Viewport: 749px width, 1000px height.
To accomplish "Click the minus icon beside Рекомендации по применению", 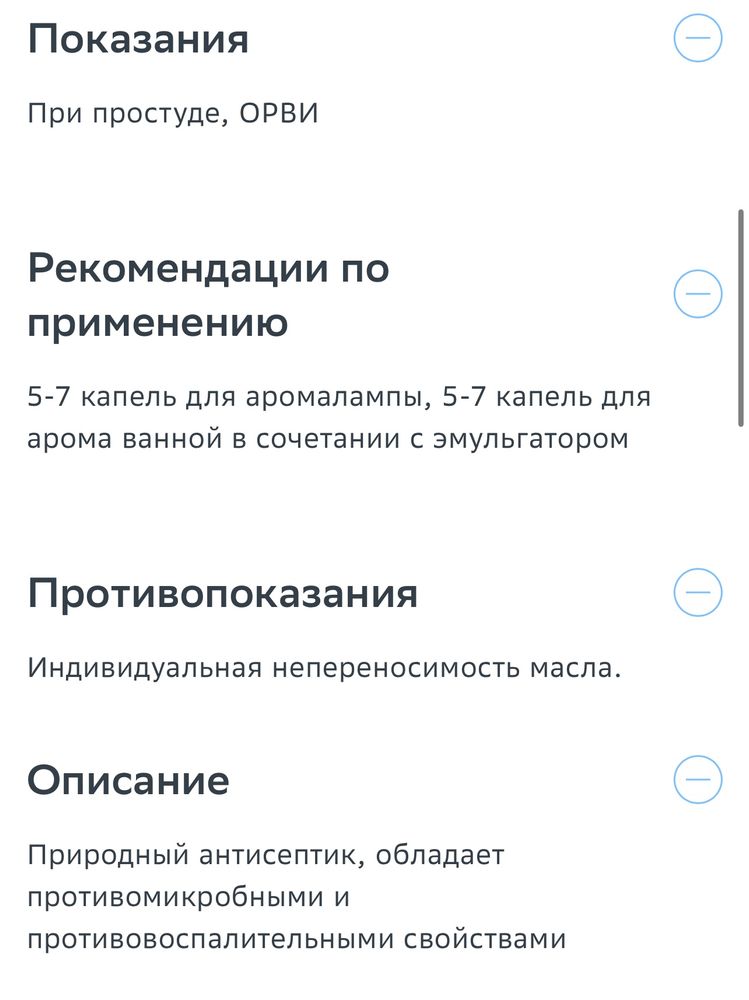I will [699, 295].
